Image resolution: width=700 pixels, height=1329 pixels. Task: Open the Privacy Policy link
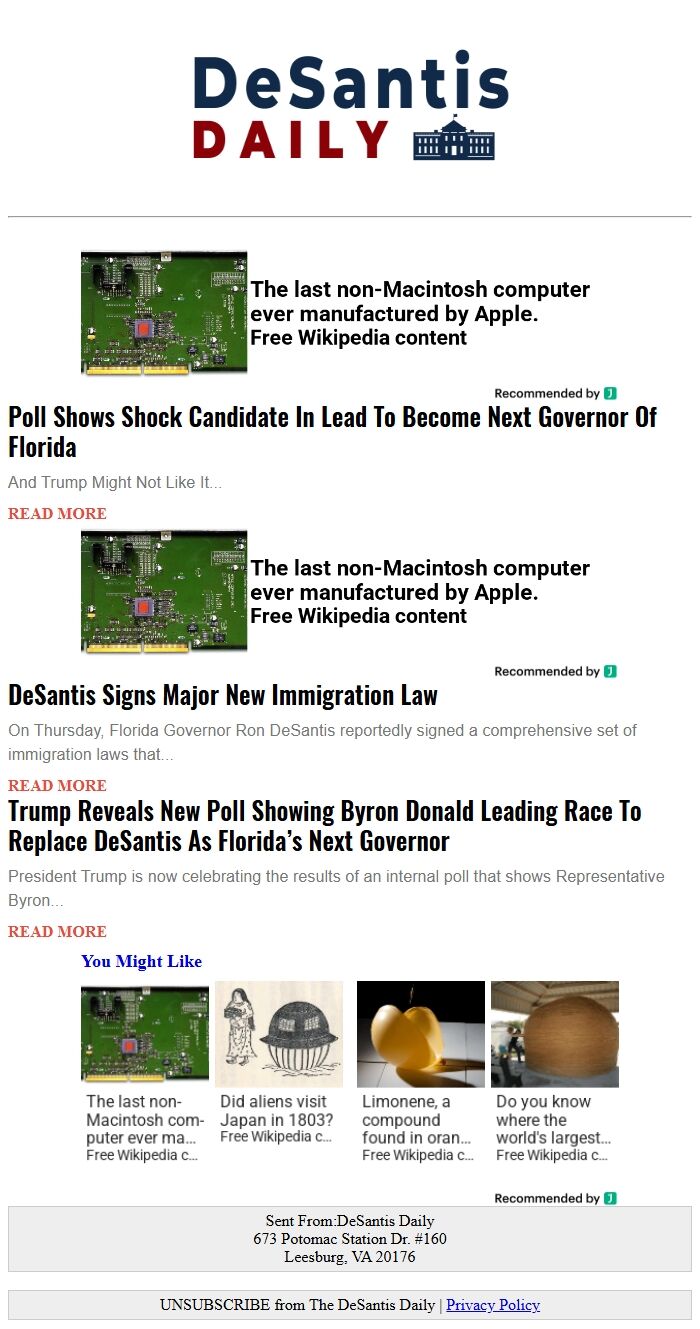click(492, 1305)
